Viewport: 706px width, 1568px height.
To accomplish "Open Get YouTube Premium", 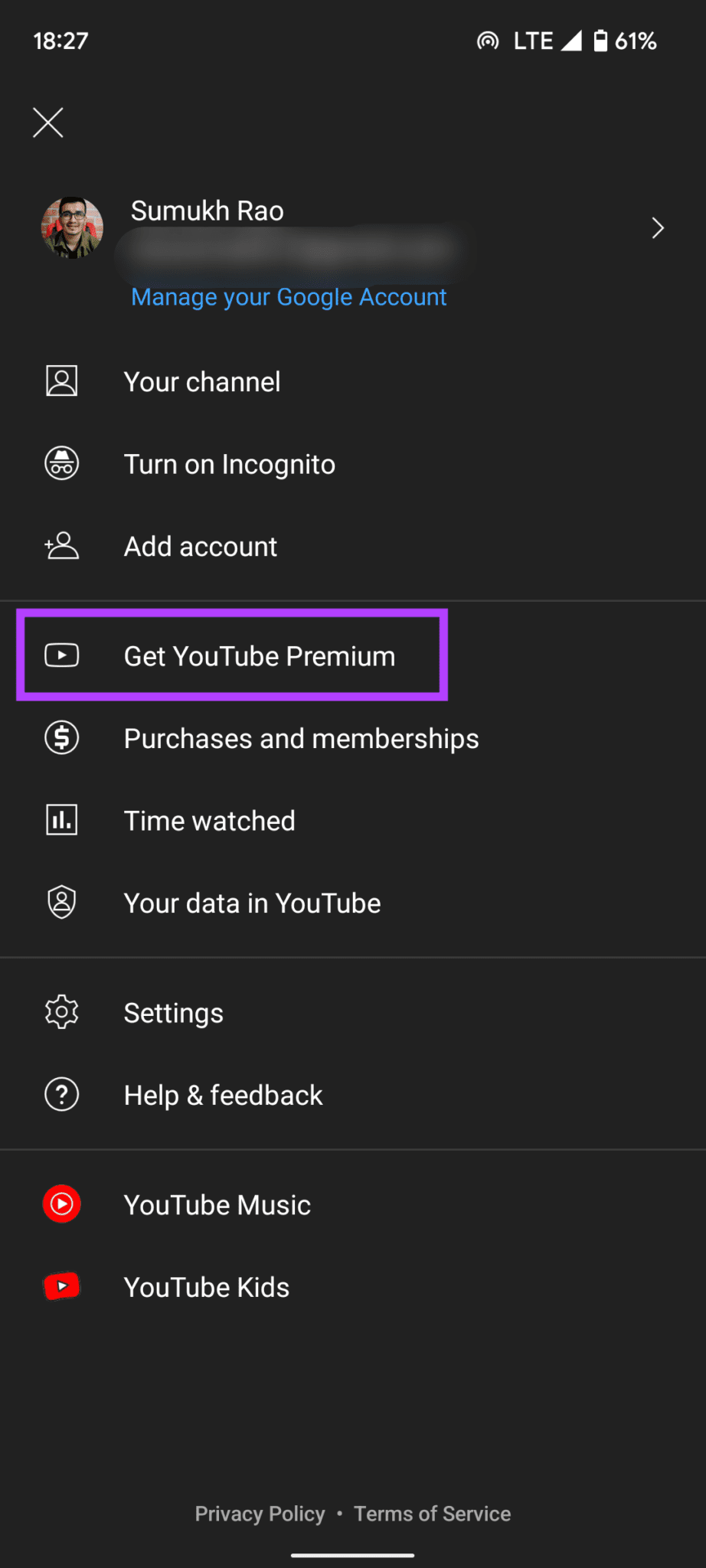I will coord(259,655).
